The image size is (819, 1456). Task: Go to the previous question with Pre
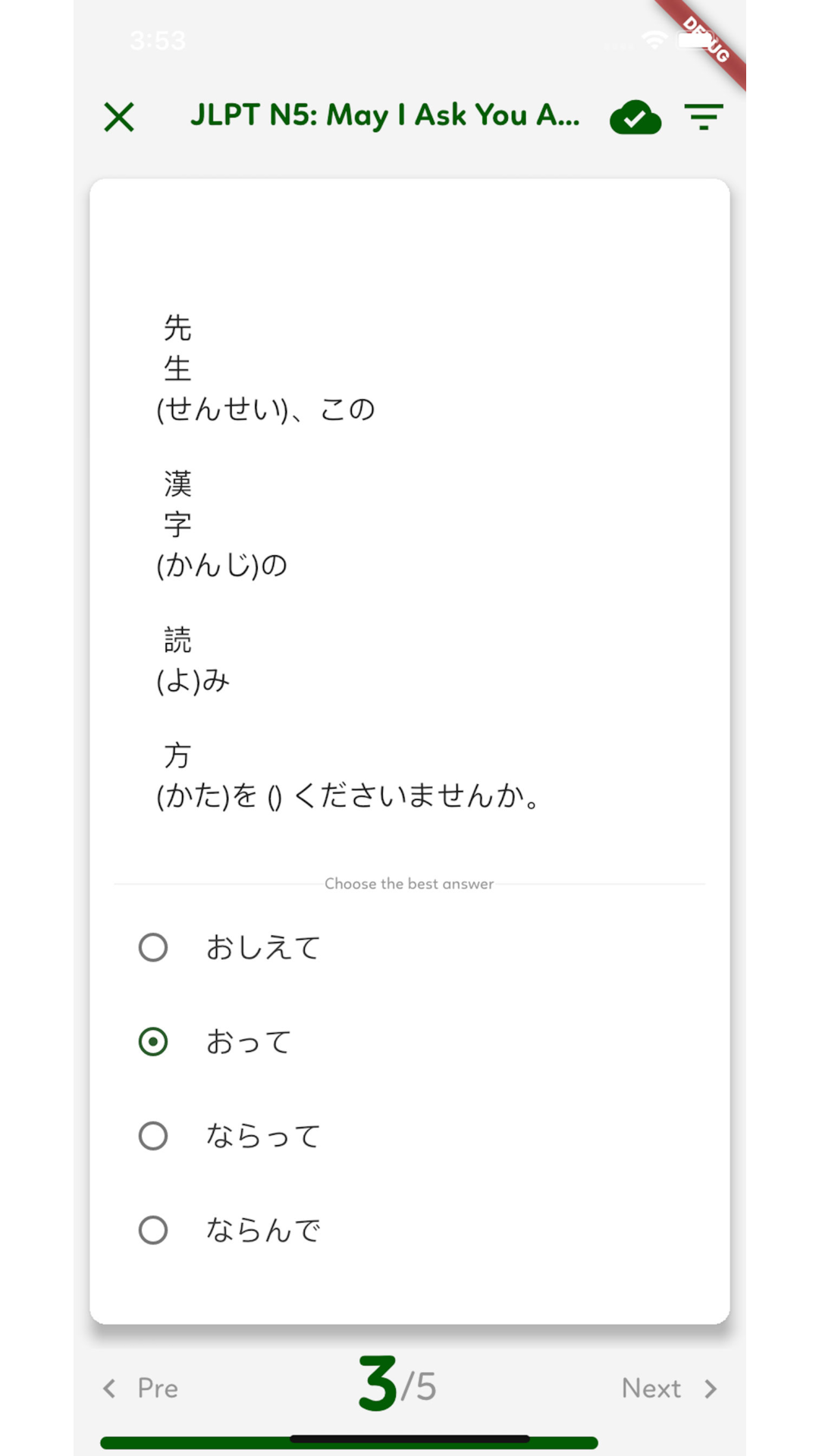click(x=141, y=1389)
